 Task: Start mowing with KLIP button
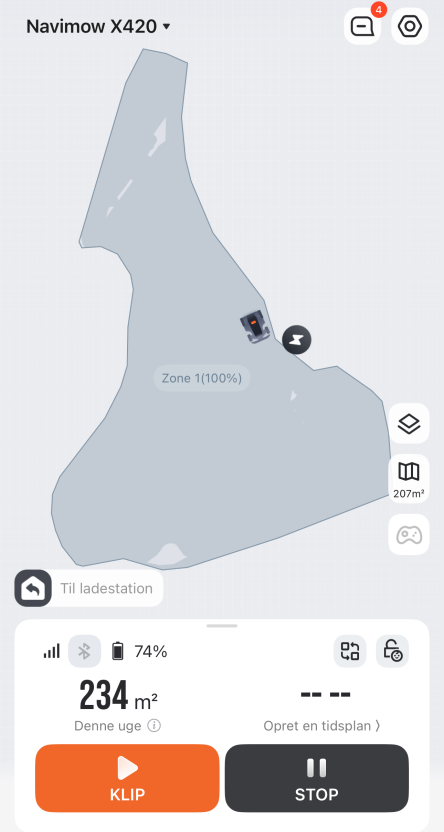(127, 778)
